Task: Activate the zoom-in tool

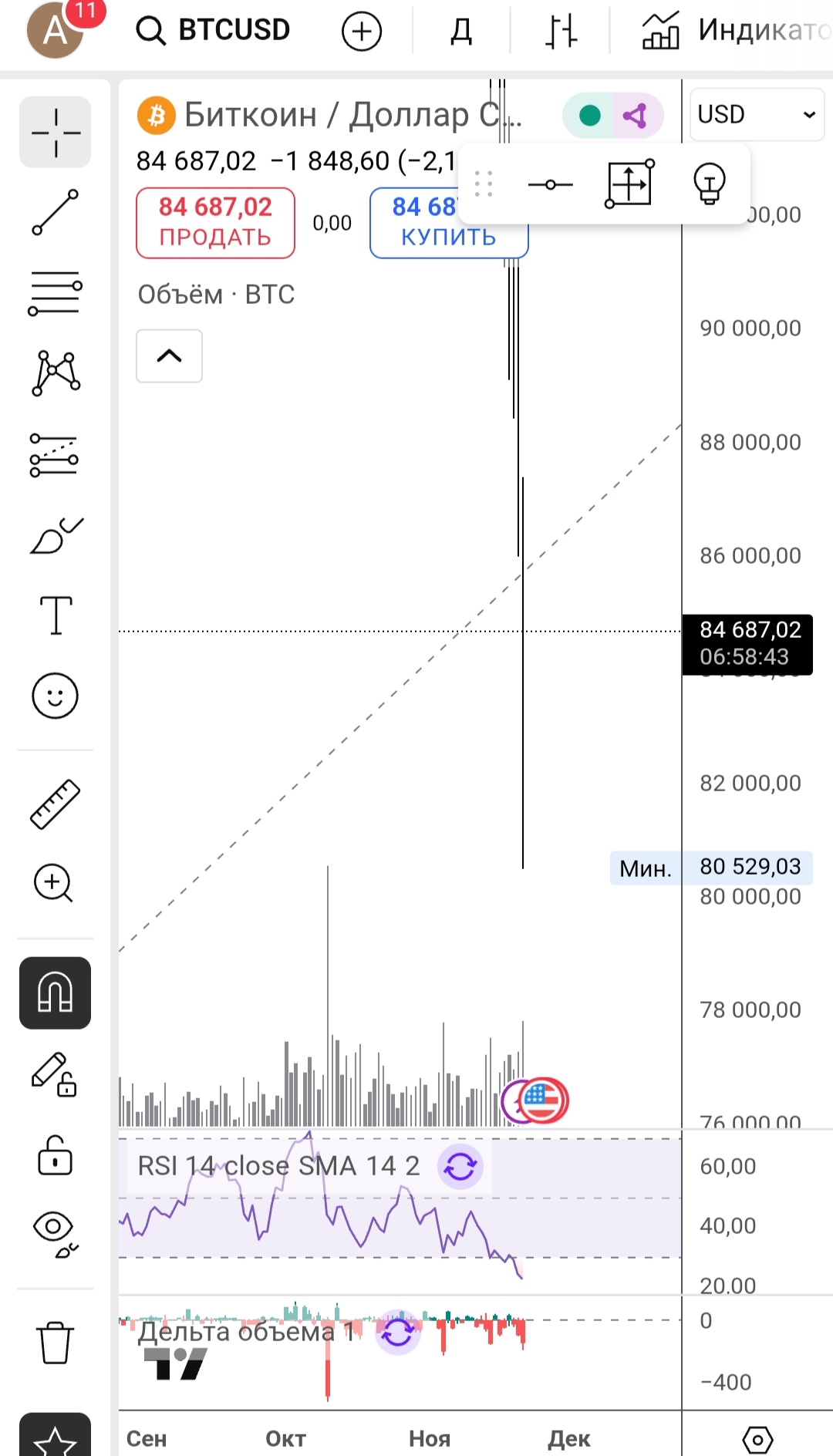Action: 53,883
